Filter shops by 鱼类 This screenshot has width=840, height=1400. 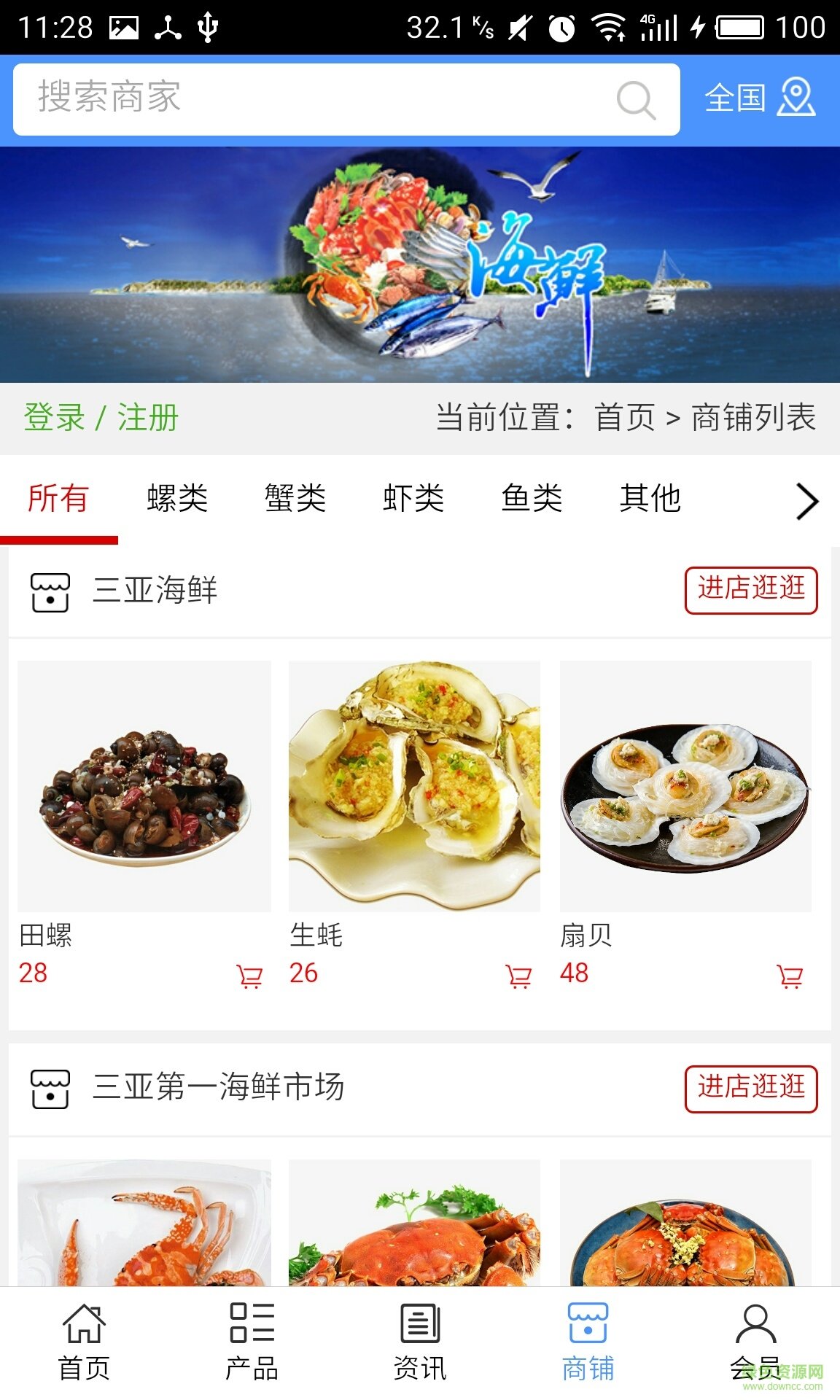tap(532, 499)
